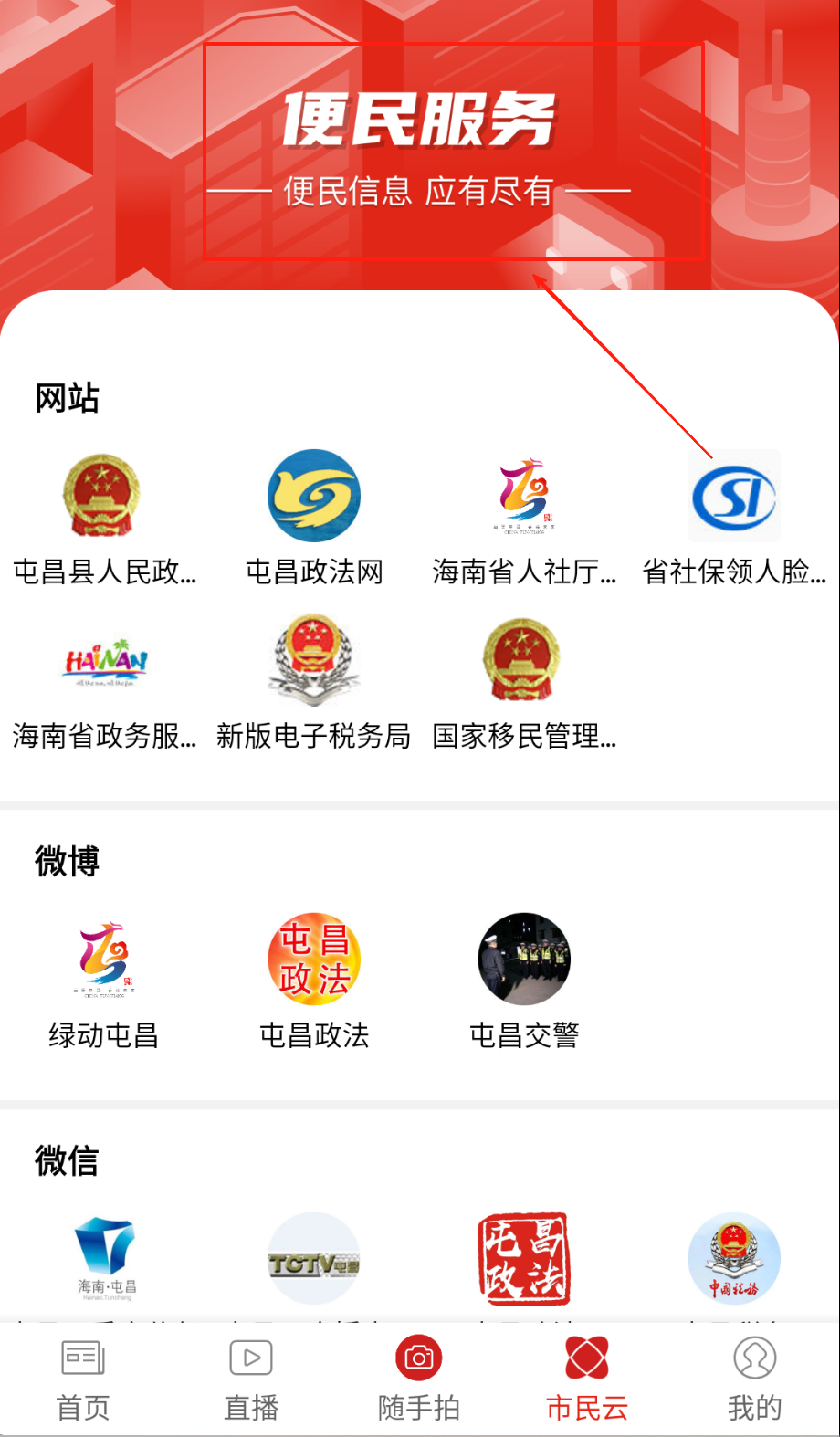Image resolution: width=840 pixels, height=1437 pixels.
Task: Open the 随手拍 camera tab
Action: pos(419,1379)
